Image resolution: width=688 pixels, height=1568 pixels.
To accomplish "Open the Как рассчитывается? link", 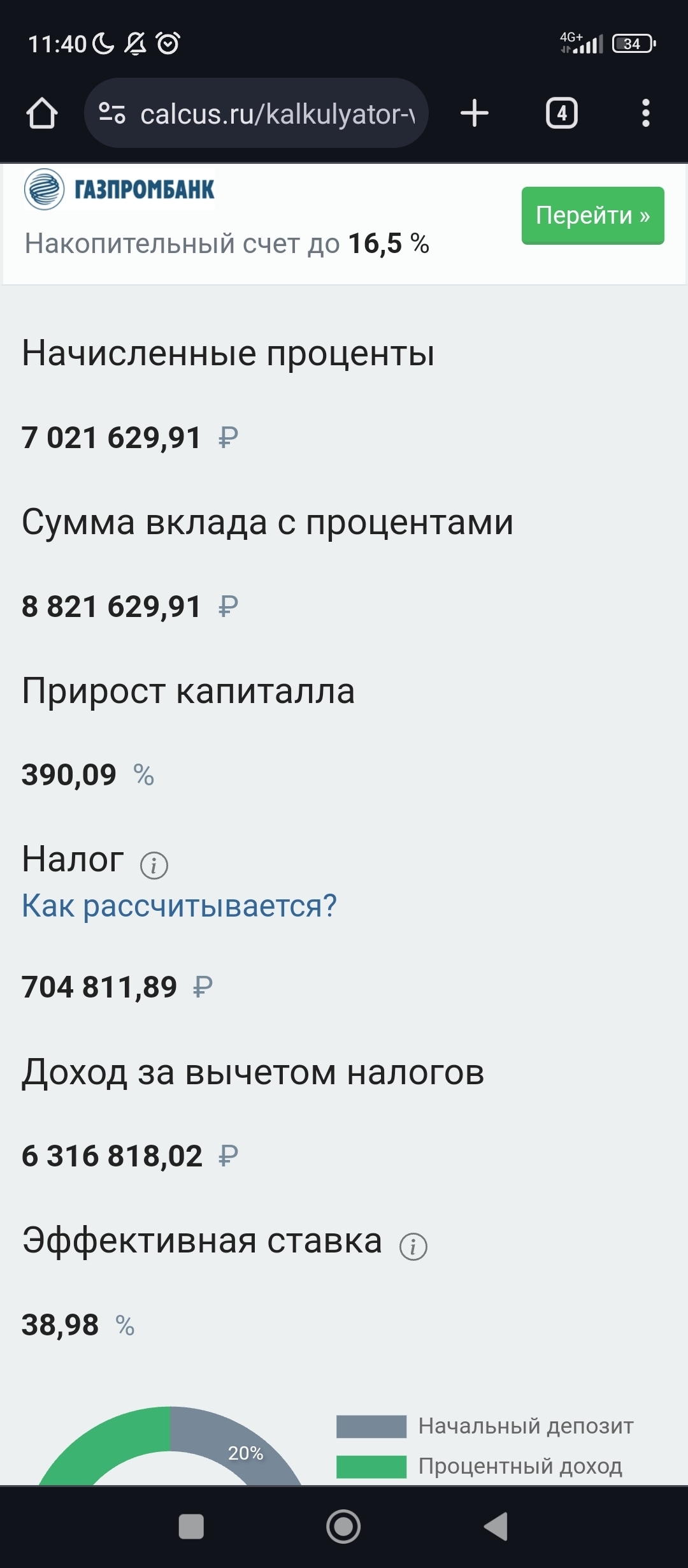I will [179, 906].
